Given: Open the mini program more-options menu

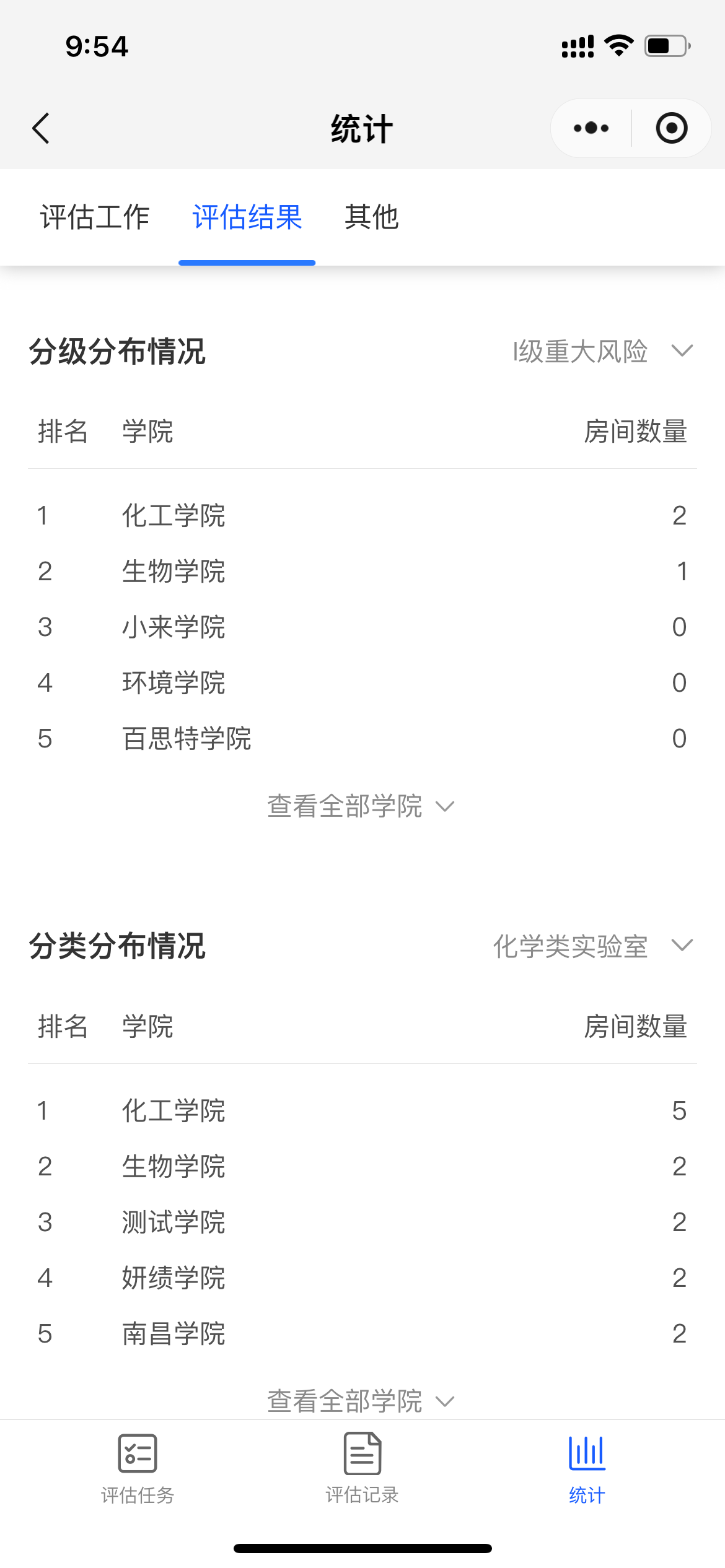Looking at the screenshot, I should pyautogui.click(x=591, y=128).
